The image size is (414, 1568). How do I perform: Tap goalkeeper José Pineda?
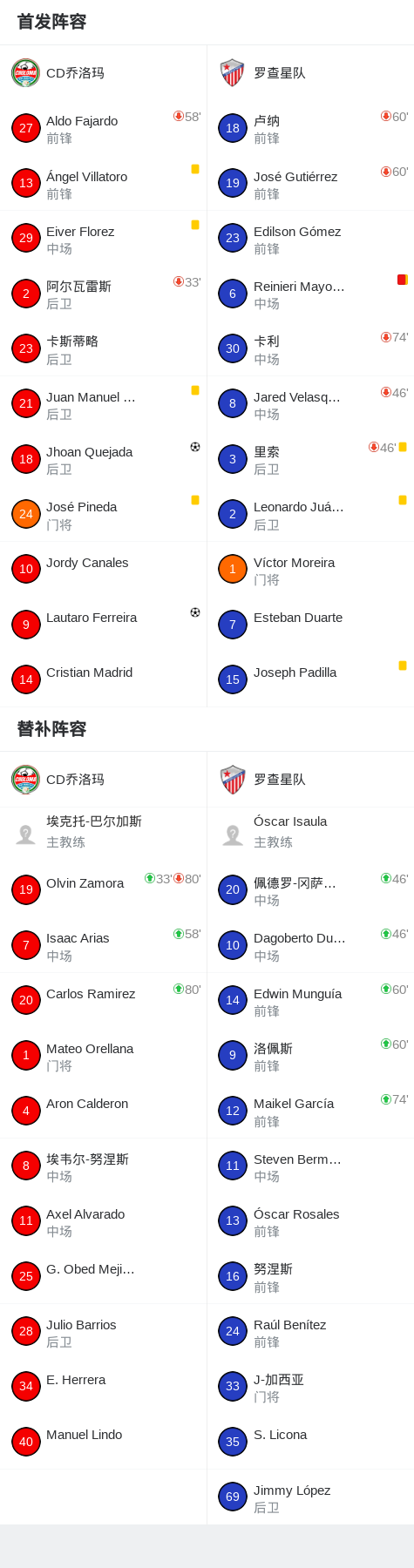tap(103, 515)
